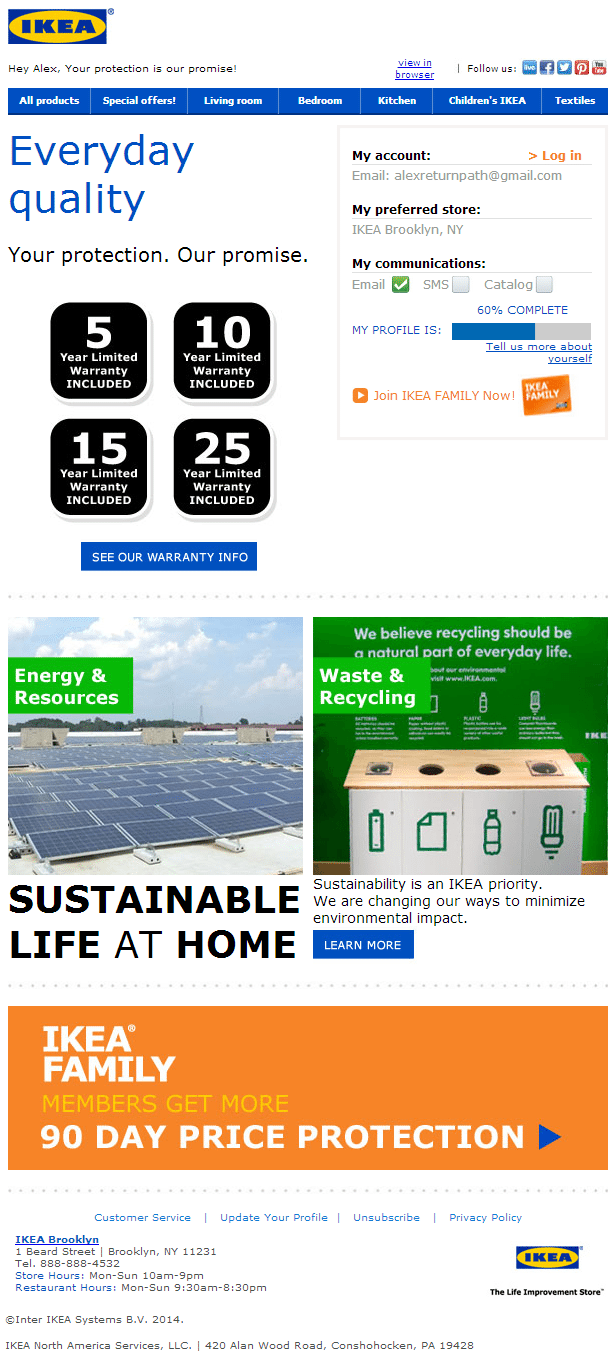Viewport: 616px width, 1354px height.
Task: Tap See Our Warranty Info button
Action: (169, 557)
